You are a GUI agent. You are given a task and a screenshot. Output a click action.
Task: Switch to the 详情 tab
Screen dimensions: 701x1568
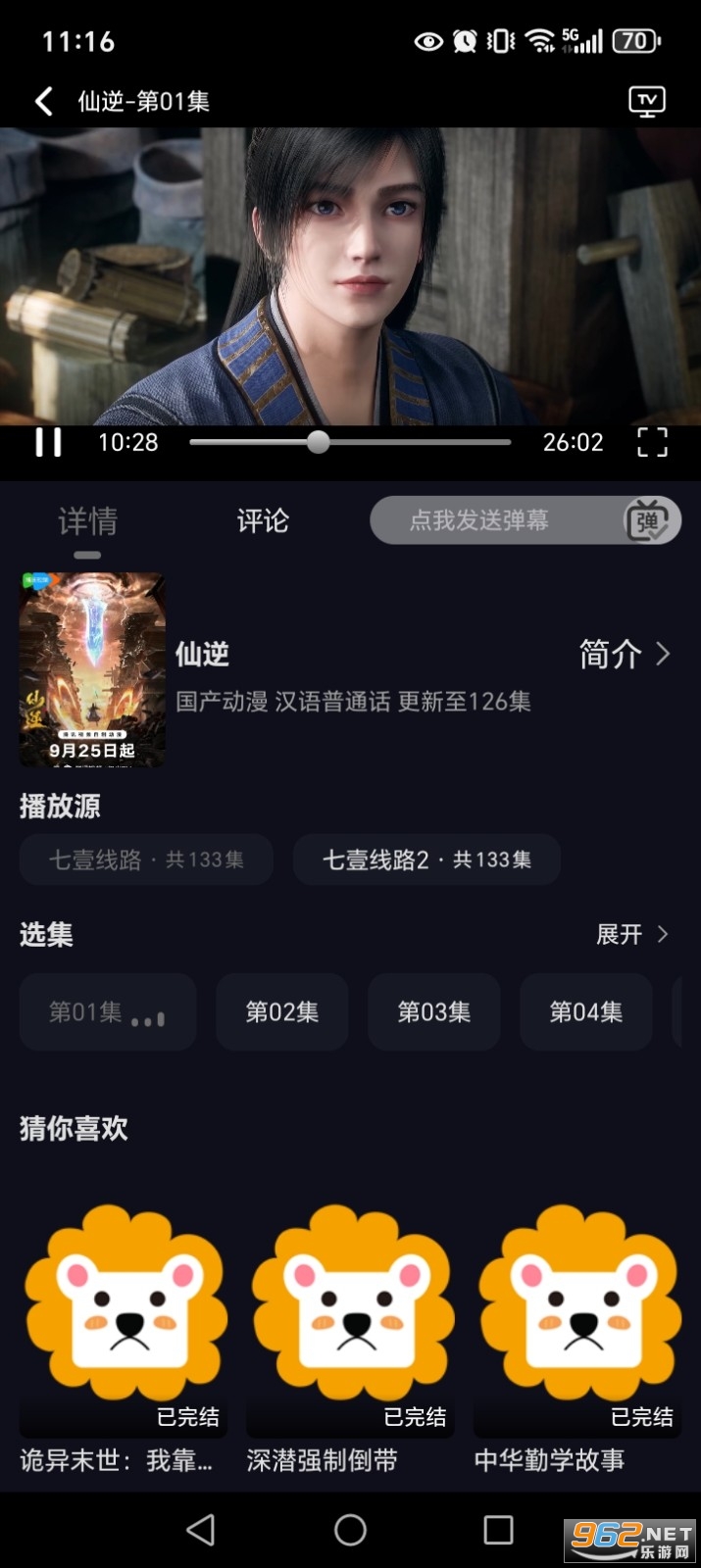pos(87,520)
